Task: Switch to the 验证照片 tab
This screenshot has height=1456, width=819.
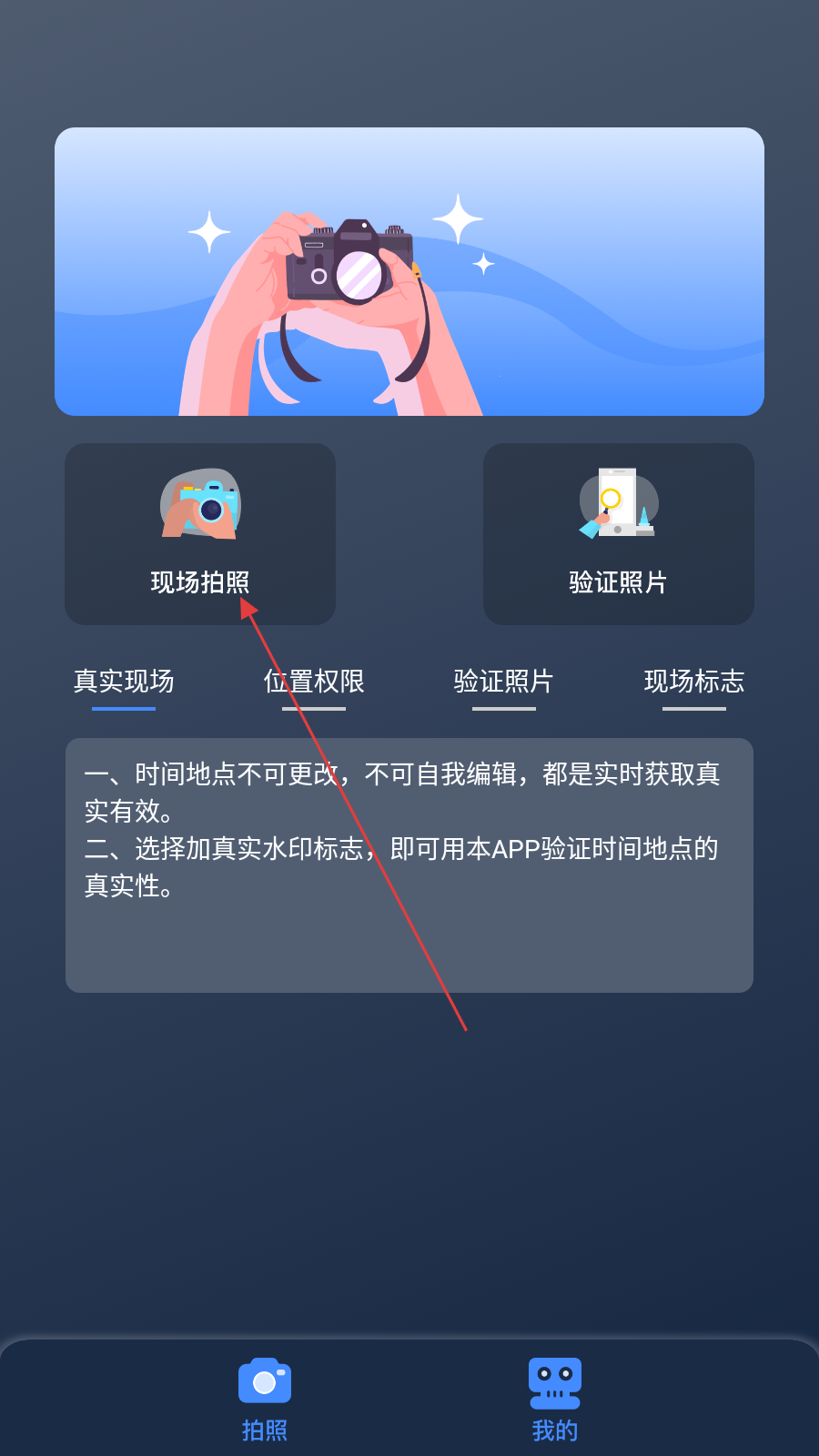Action: (x=503, y=682)
